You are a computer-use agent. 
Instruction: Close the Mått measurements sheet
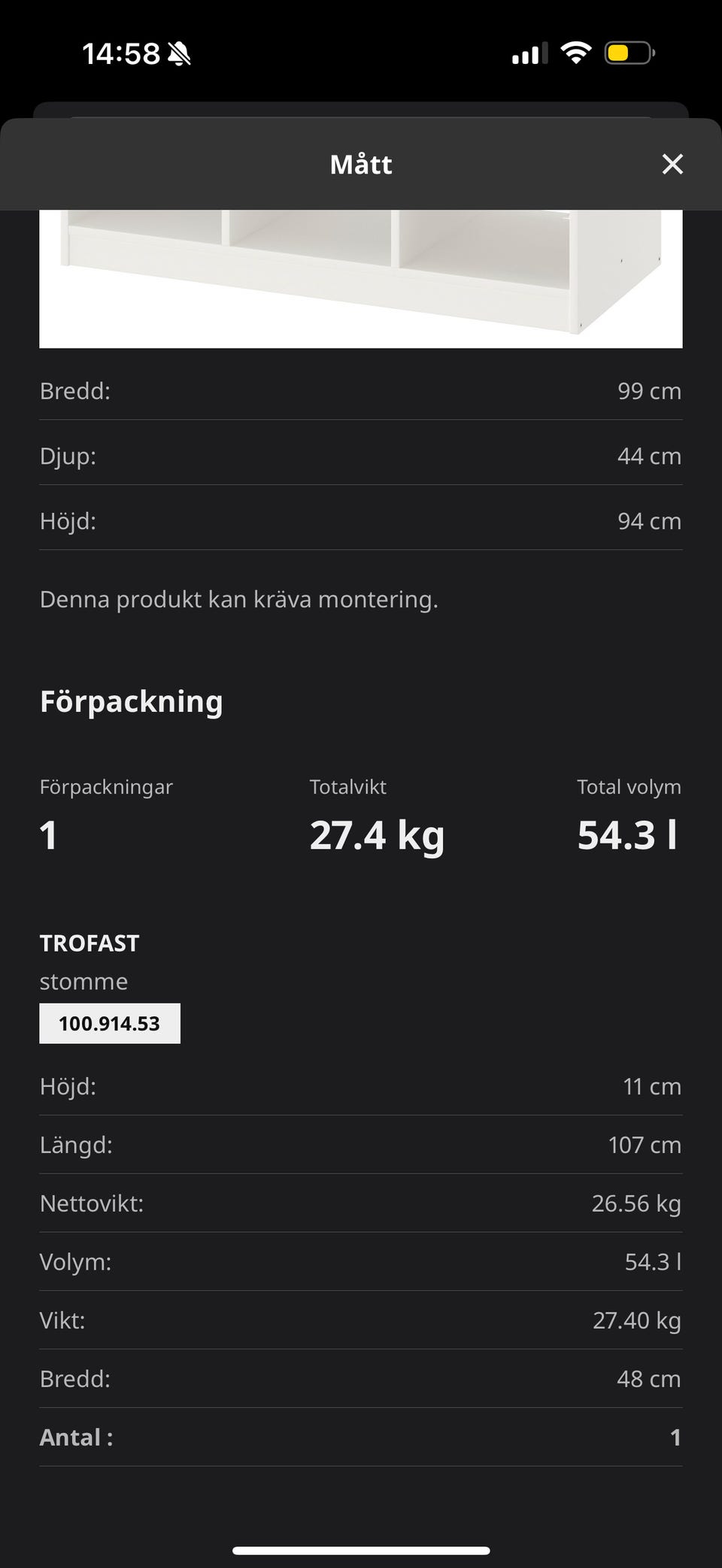672,164
